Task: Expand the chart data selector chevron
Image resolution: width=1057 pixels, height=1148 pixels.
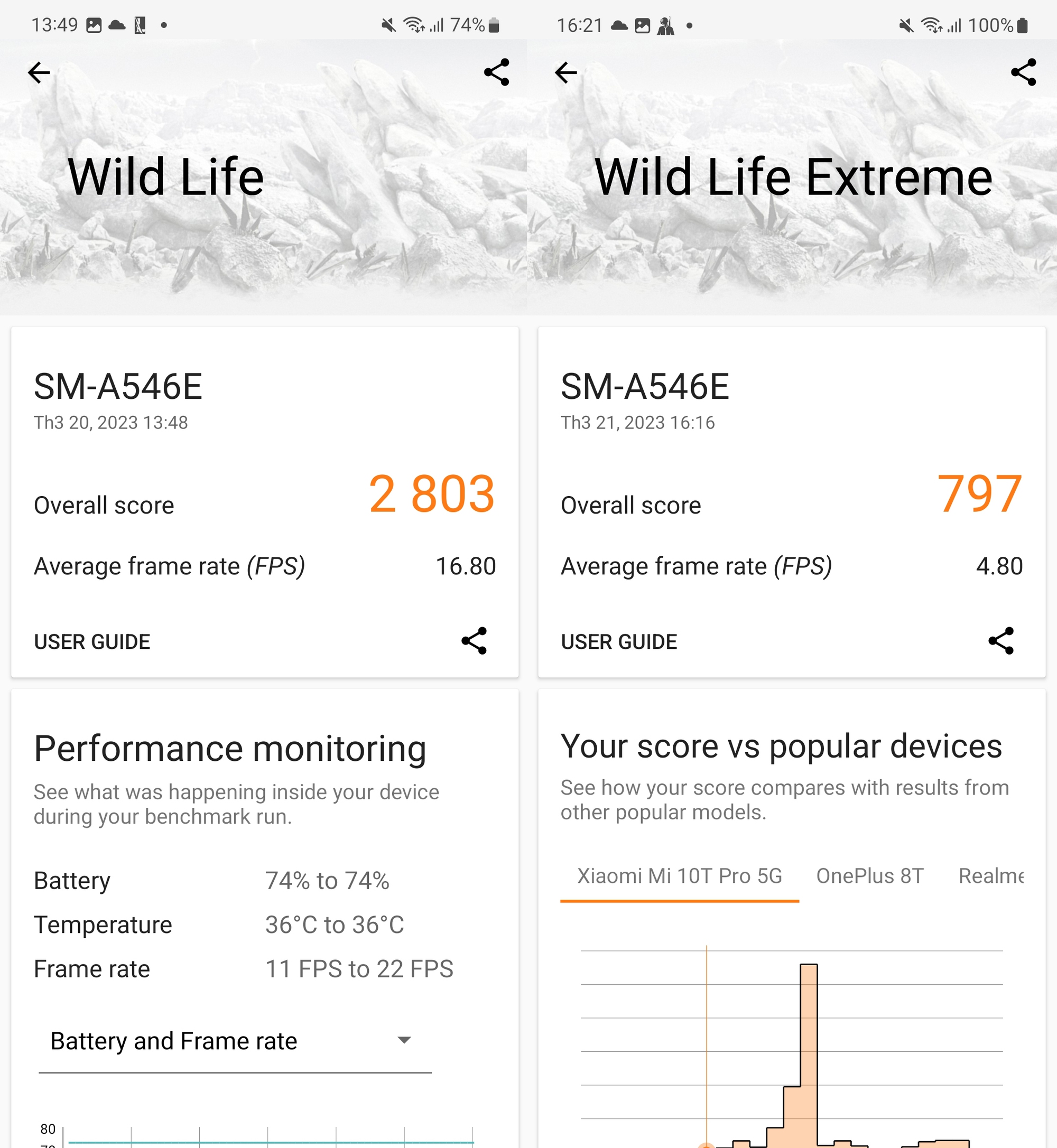Action: (404, 1041)
